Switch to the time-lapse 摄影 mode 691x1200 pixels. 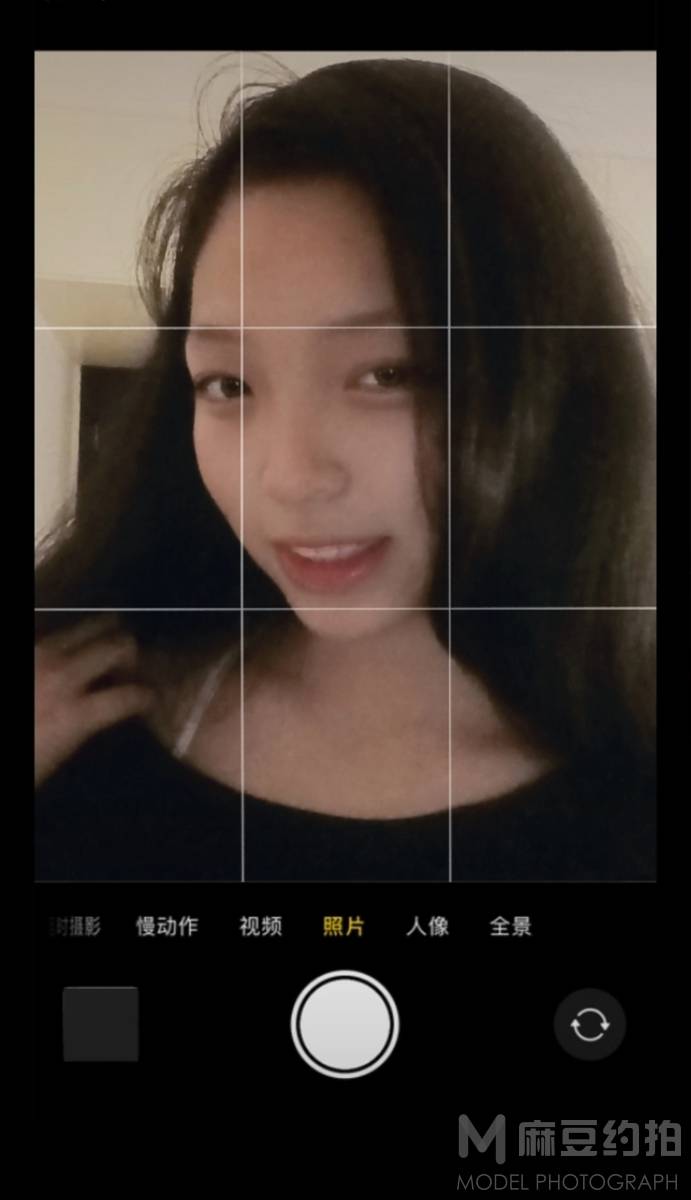coord(78,926)
